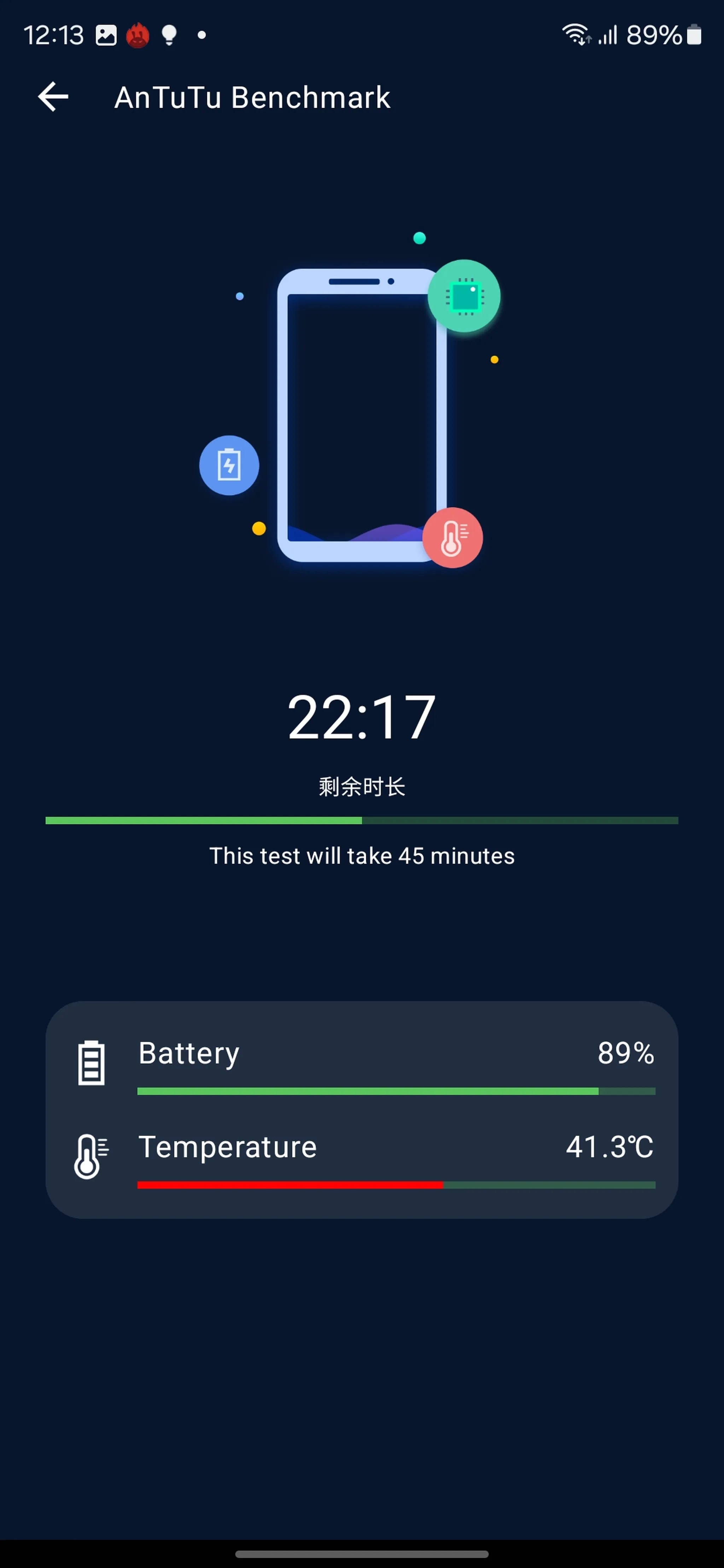Tap the gesture navigation handle at screen bottom
The height and width of the screenshot is (1568, 724).
(x=362, y=1555)
